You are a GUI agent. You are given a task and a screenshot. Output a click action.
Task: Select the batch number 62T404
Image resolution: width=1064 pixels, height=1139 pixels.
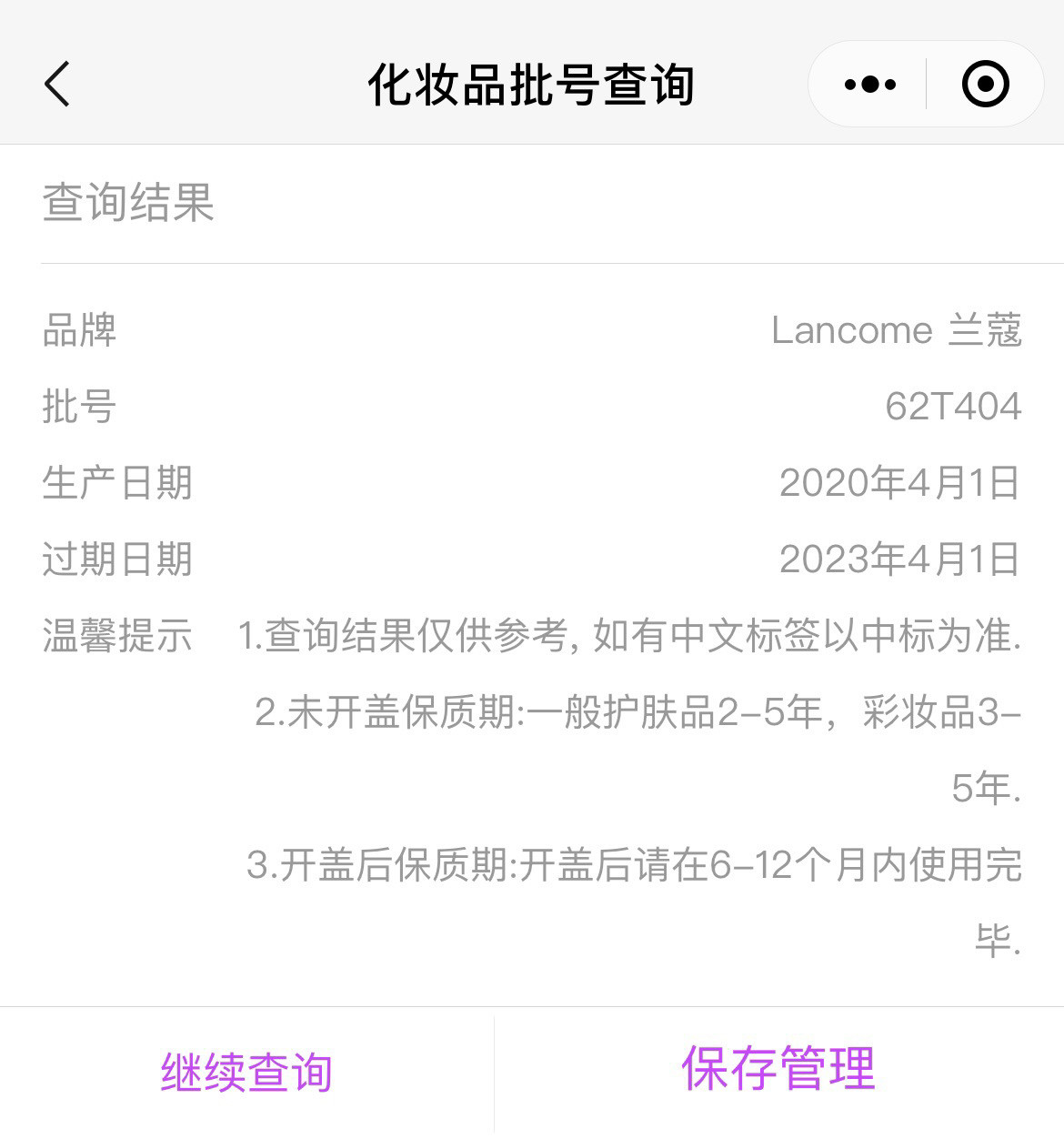point(955,407)
